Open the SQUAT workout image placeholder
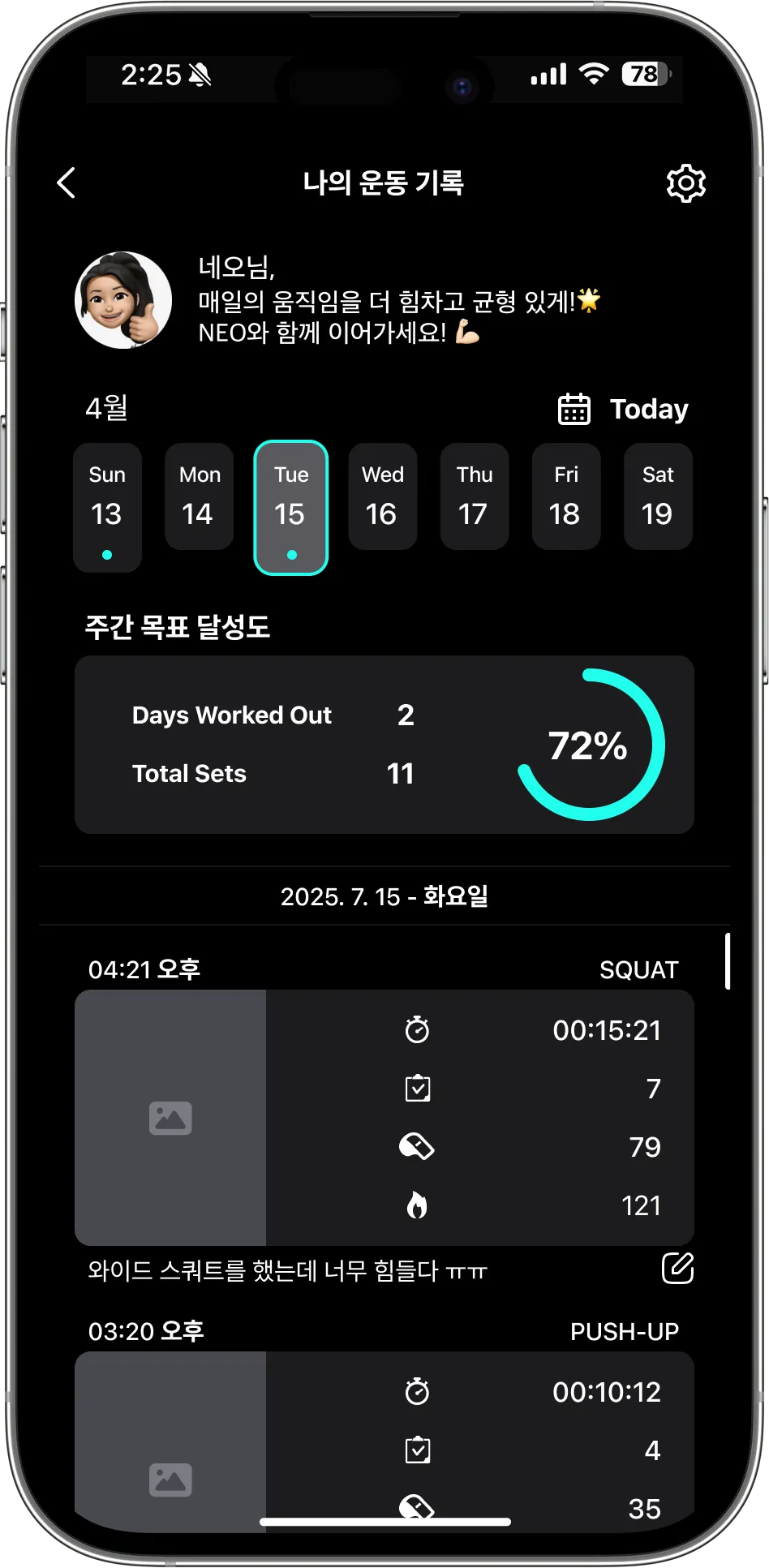Screen dimensions: 769x1568 170,1118
